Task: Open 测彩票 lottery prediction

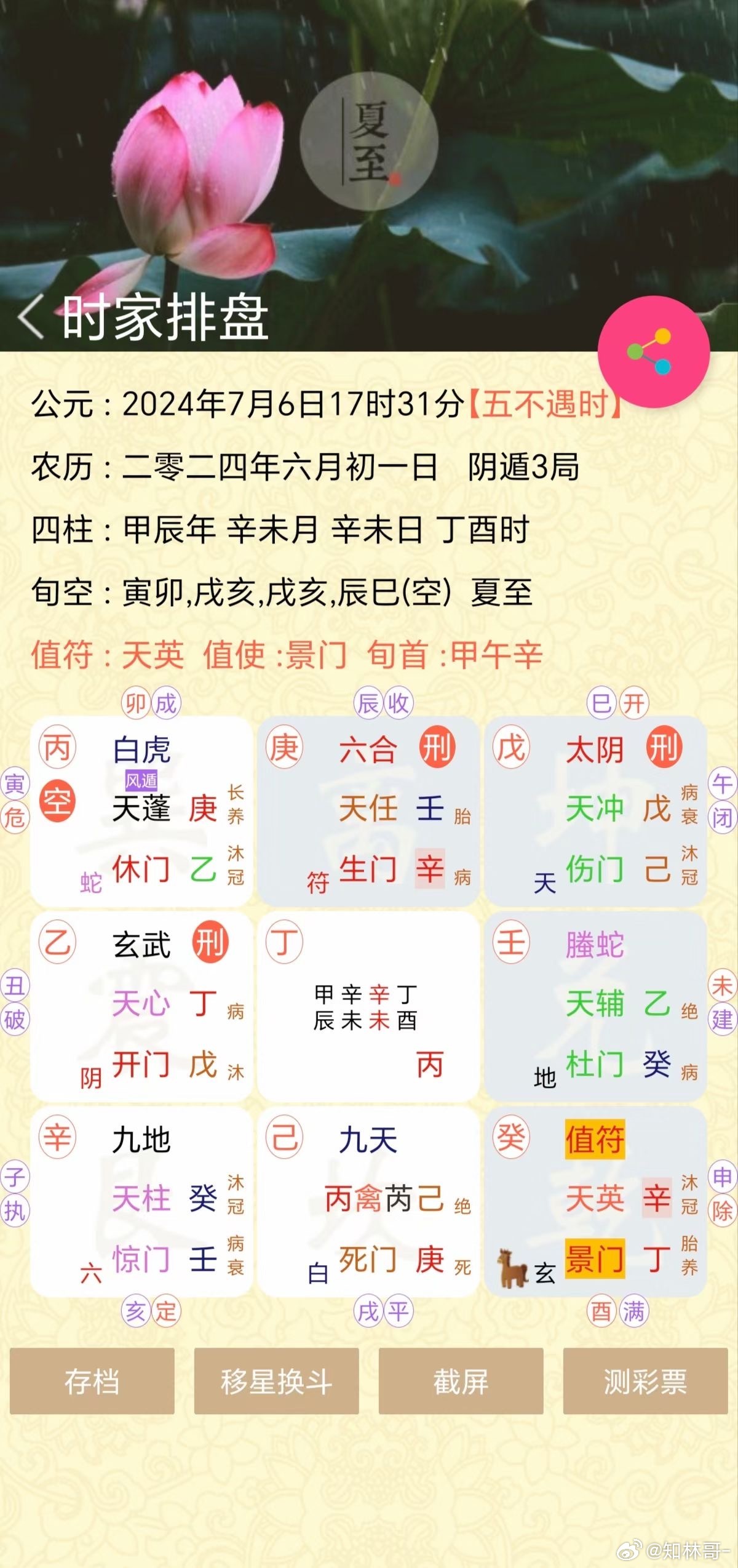Action: pos(645,1380)
